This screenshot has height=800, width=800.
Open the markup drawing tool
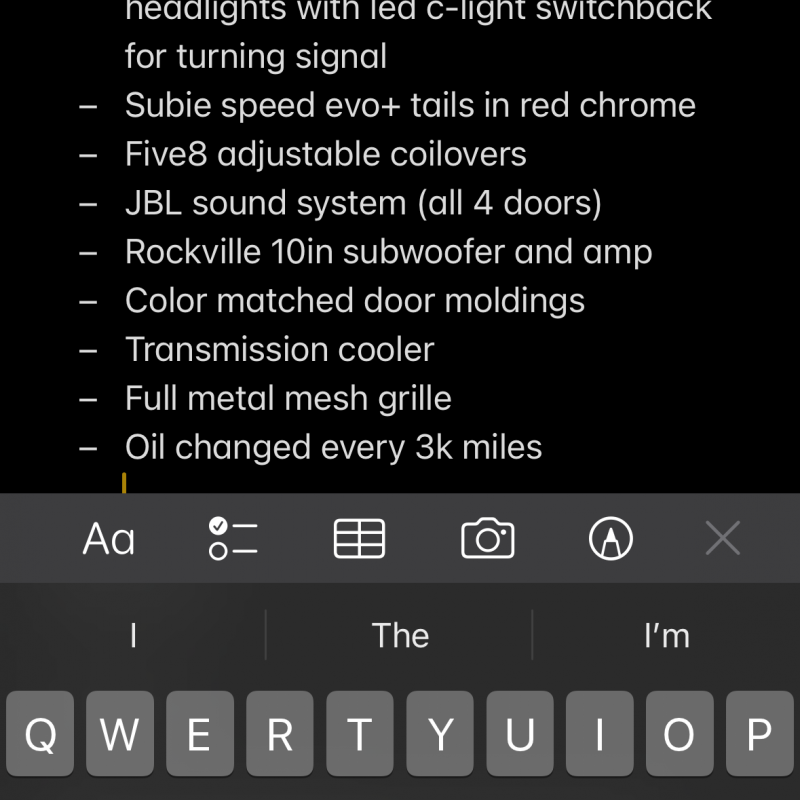click(x=611, y=540)
